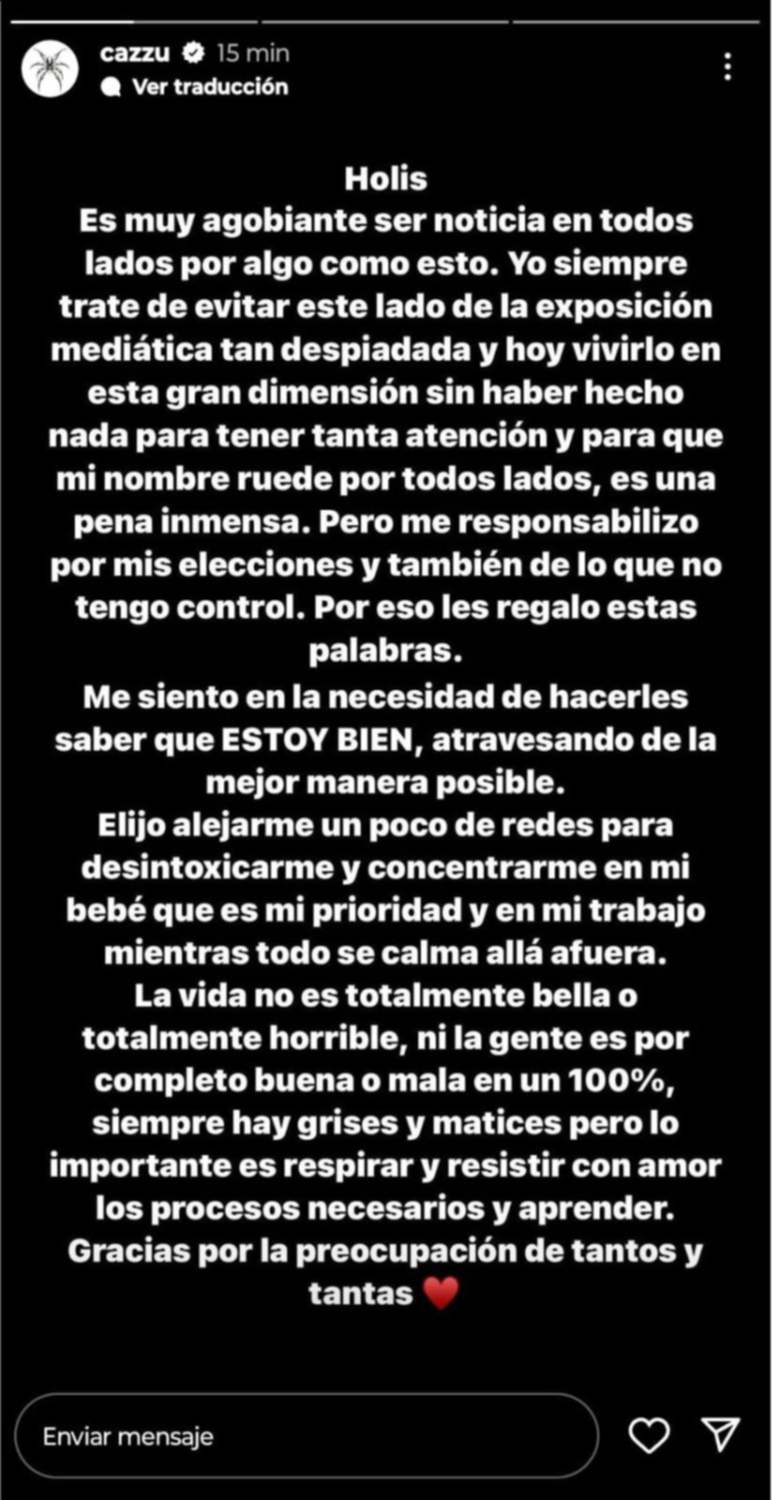The height and width of the screenshot is (1500, 773).
Task: Tap Ver traducción to translate the story
Action: pyautogui.click(x=209, y=87)
